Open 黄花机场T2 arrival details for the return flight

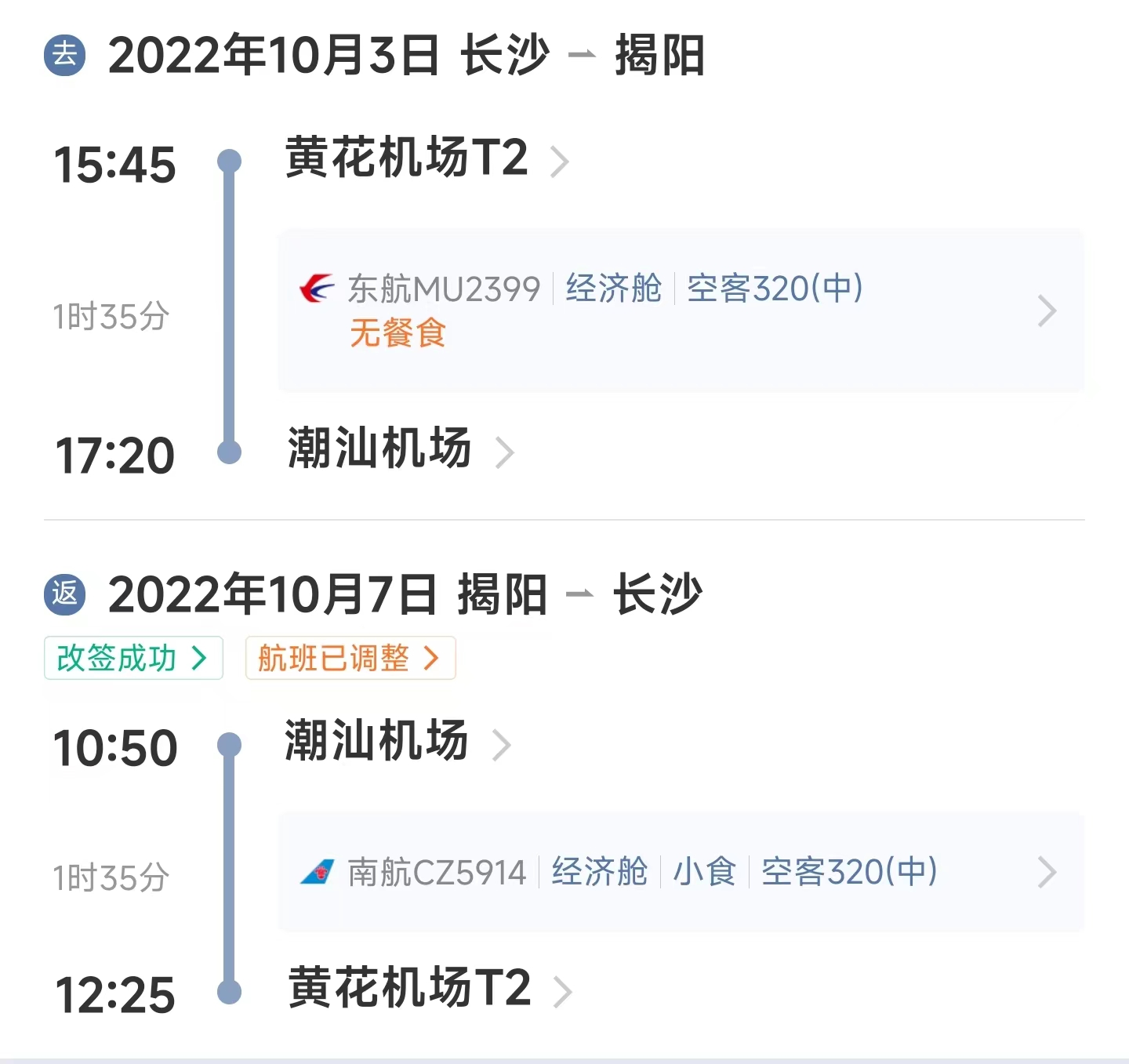pyautogui.click(x=429, y=989)
